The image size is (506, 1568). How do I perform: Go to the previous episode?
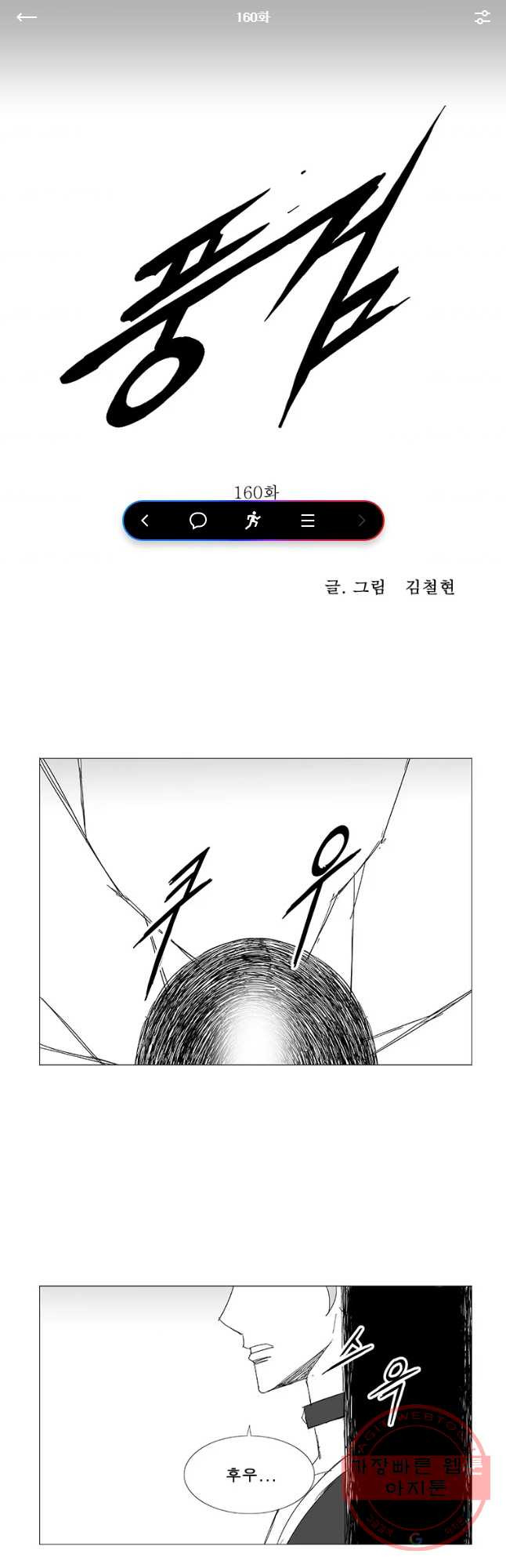point(145,521)
